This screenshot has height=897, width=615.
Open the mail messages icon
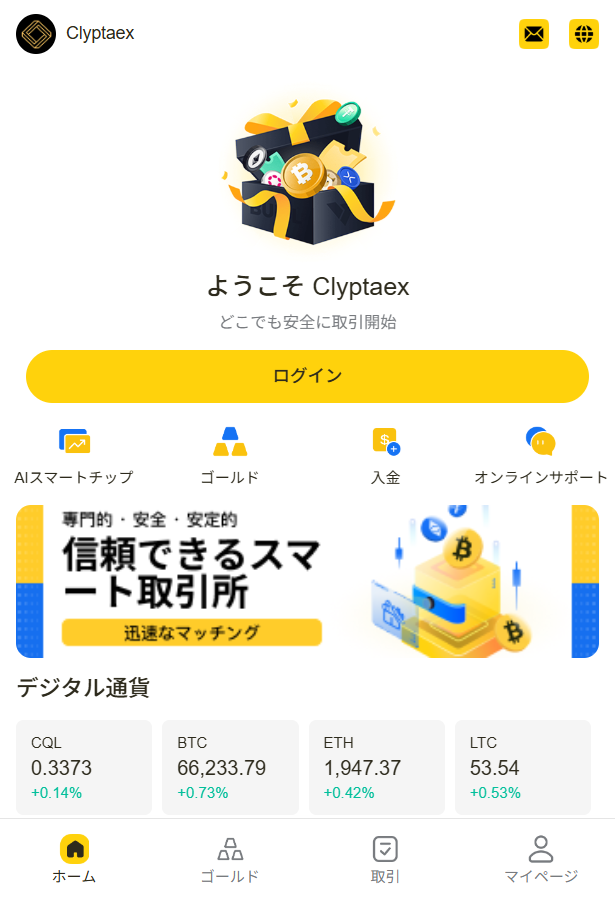tap(534, 34)
